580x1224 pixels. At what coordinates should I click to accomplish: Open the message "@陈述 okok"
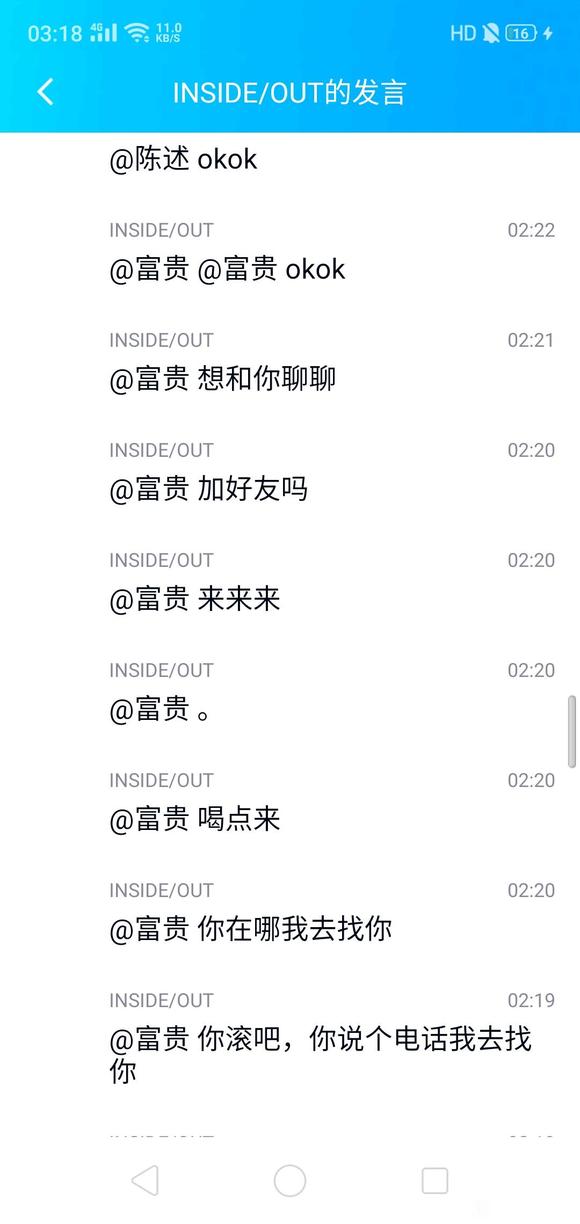coord(183,159)
